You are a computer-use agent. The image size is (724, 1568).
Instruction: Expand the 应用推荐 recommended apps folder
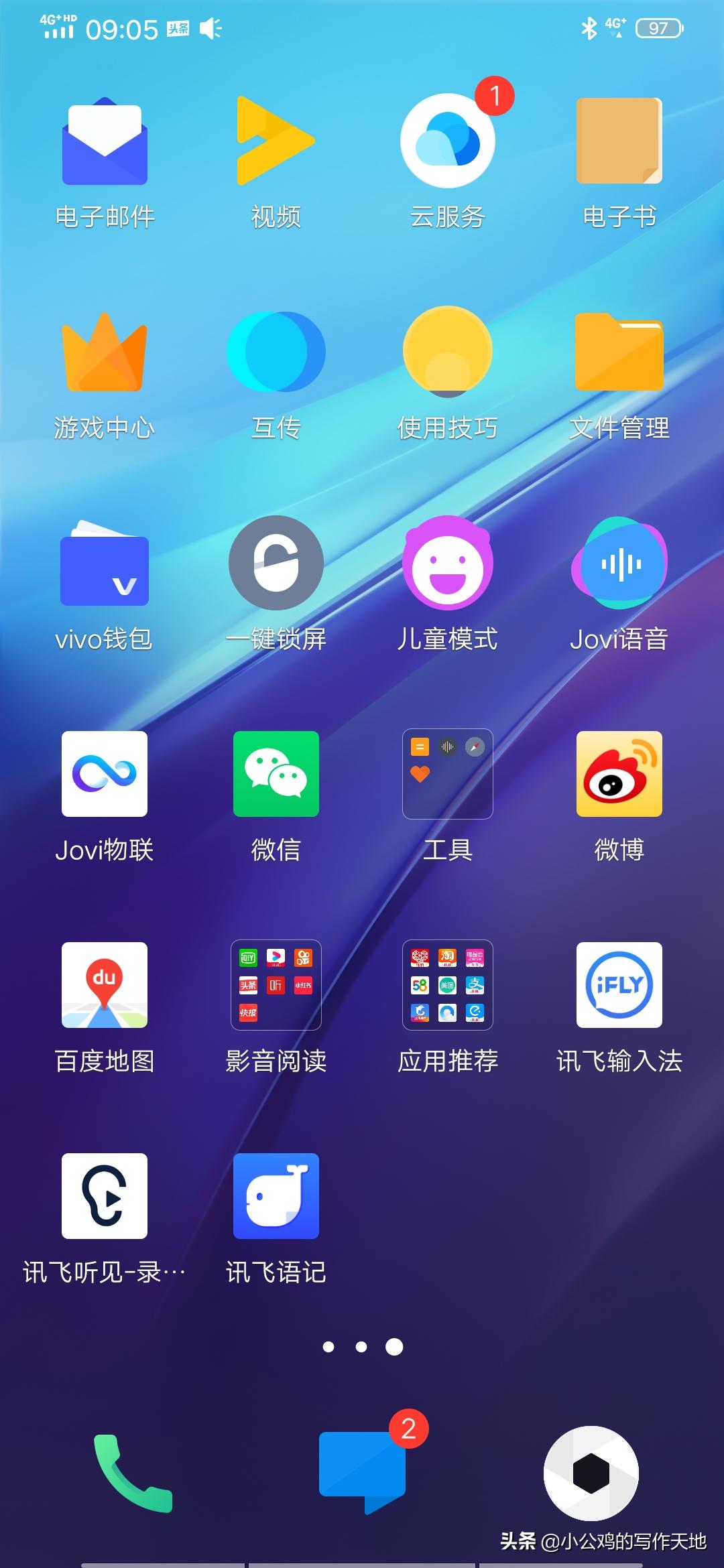tap(448, 985)
